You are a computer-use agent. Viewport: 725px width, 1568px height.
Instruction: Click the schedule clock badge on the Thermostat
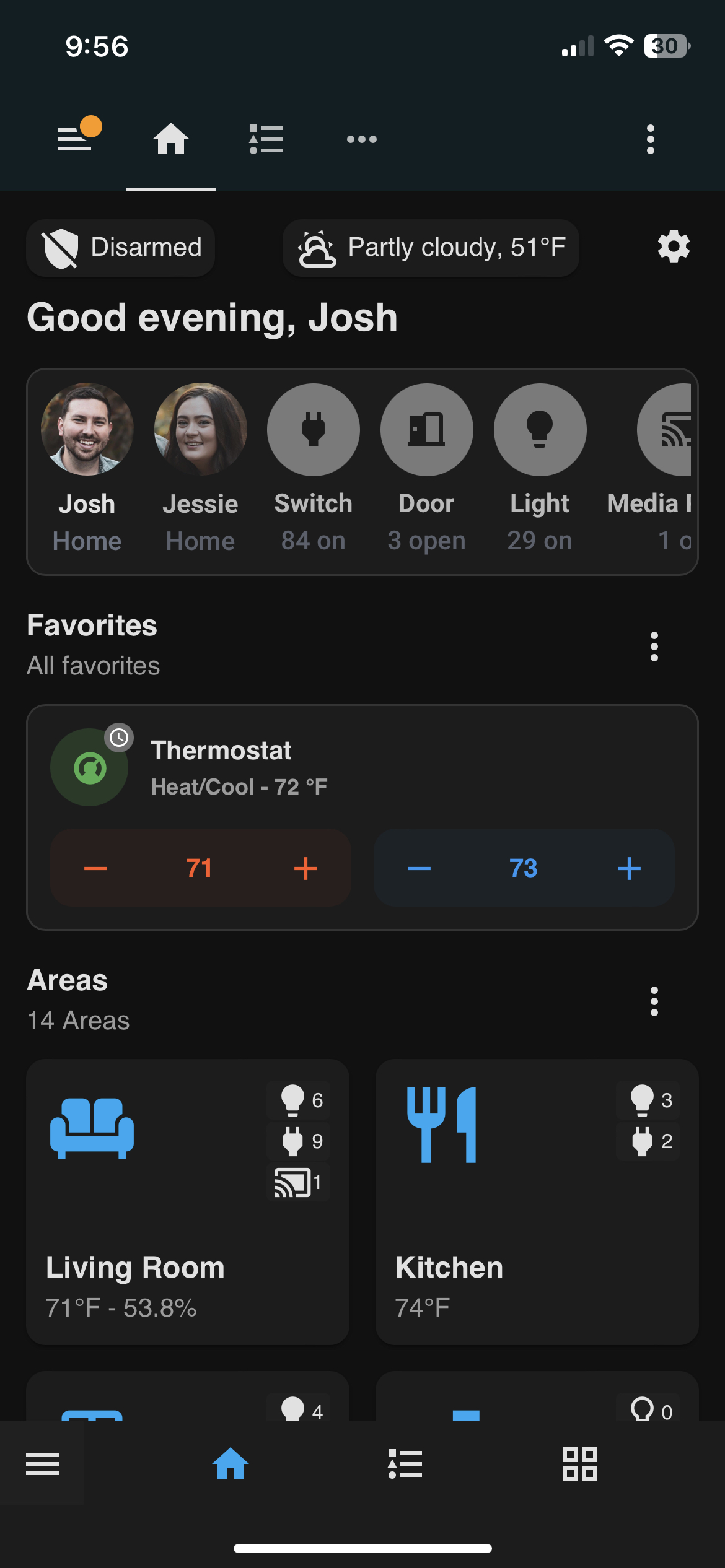118,737
